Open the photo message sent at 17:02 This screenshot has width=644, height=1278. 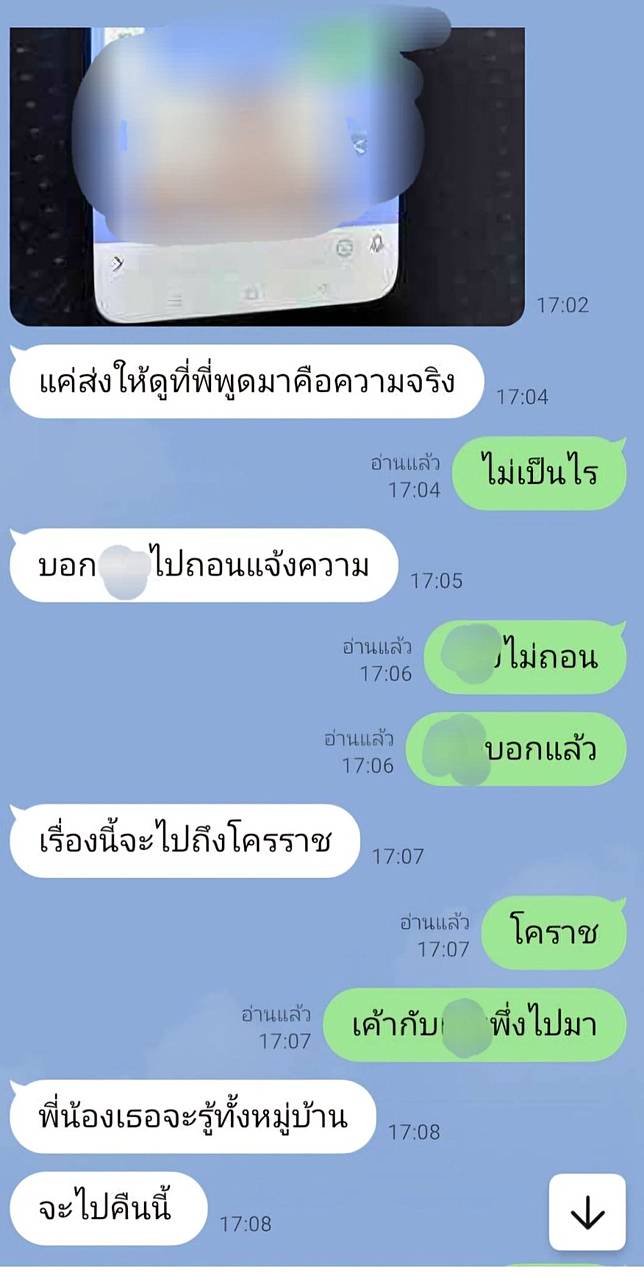pyautogui.click(x=267, y=175)
